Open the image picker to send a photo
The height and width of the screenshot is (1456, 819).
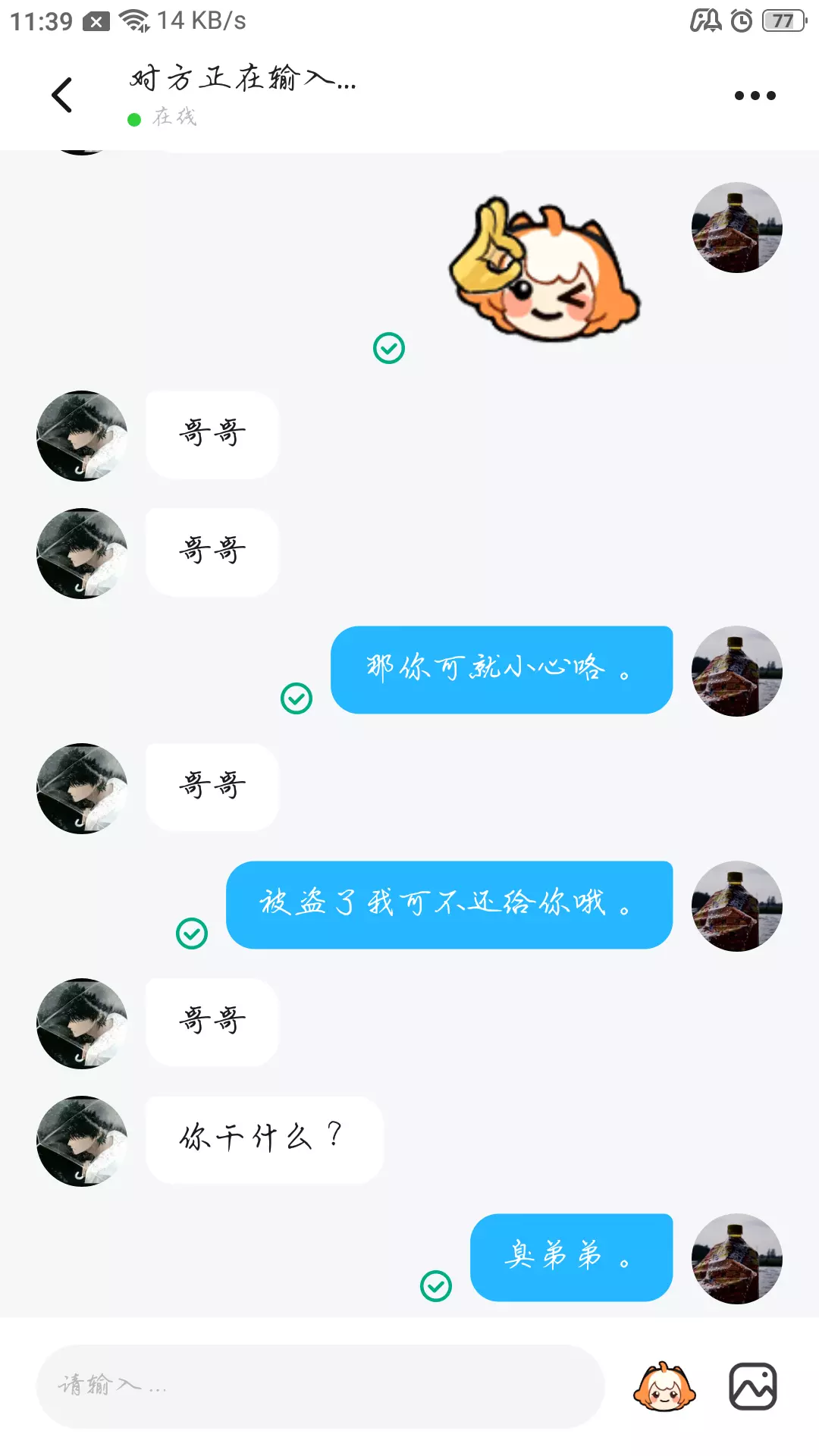(x=753, y=1386)
